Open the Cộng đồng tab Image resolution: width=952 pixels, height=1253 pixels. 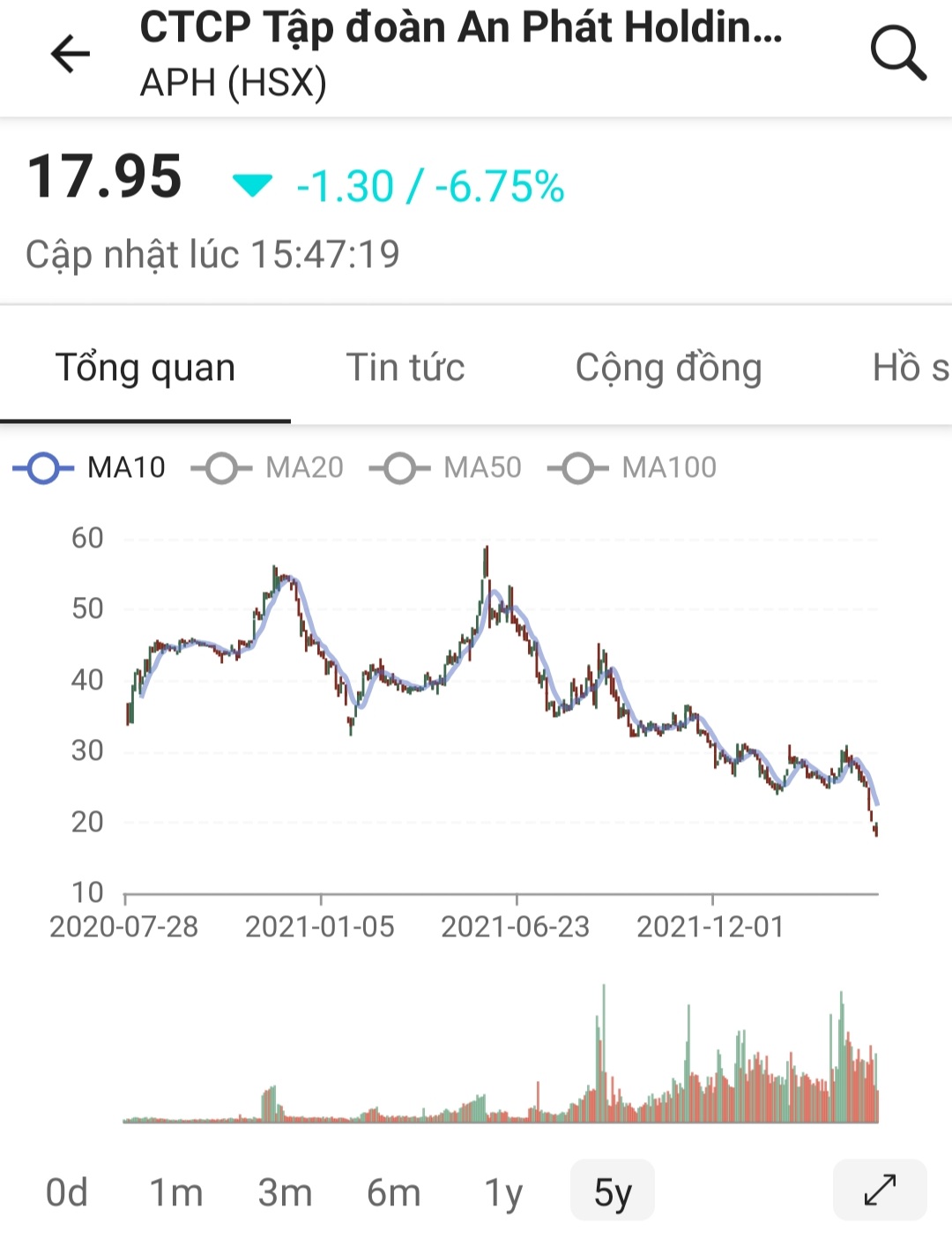click(x=668, y=368)
